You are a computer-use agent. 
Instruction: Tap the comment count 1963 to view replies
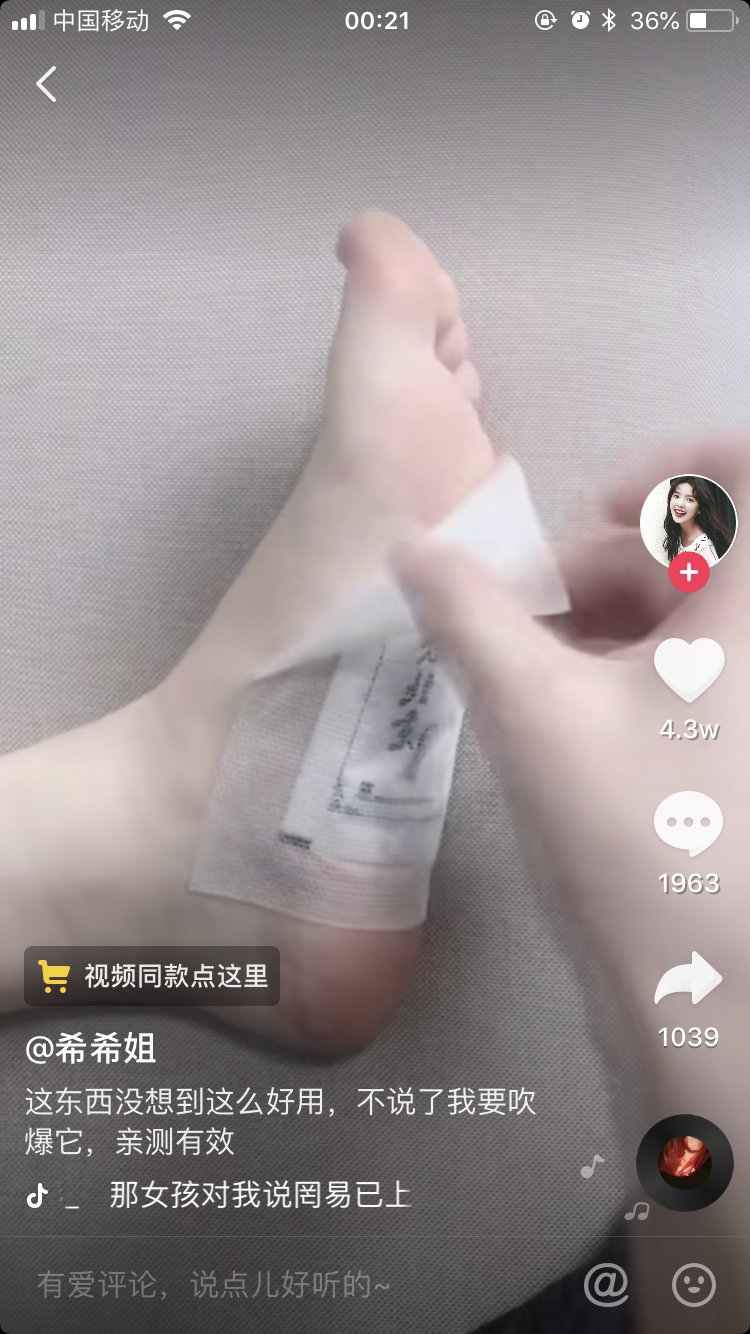tap(687, 882)
